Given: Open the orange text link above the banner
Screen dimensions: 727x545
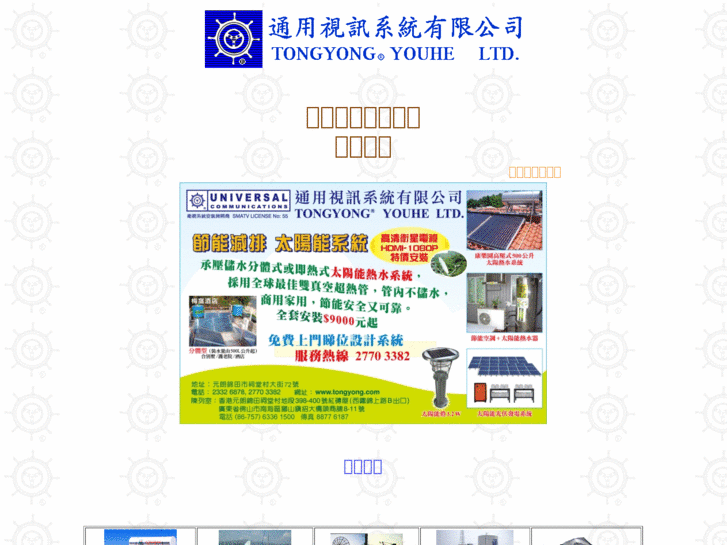Looking at the screenshot, I should point(534,171).
